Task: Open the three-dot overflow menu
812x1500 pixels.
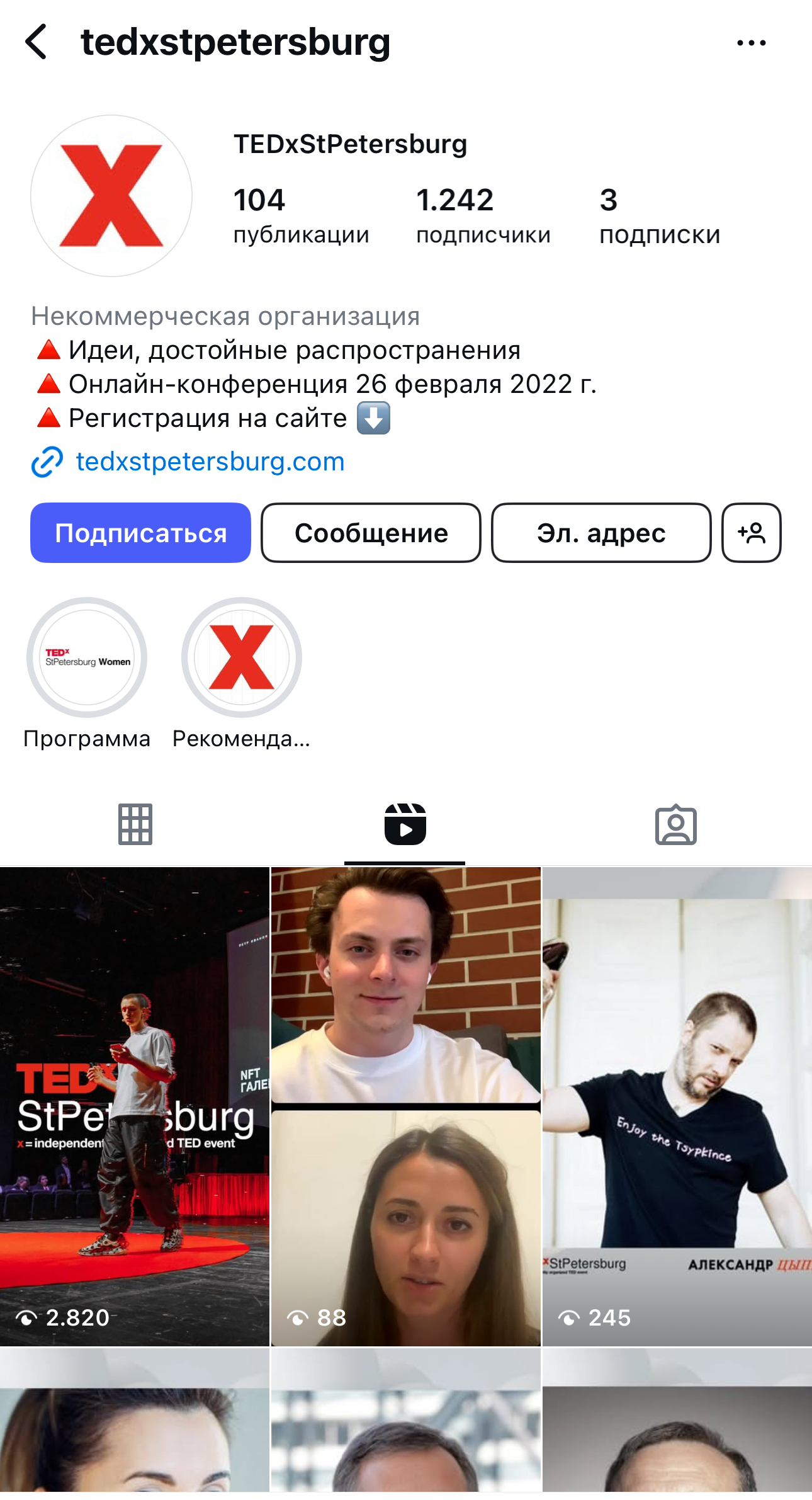Action: pyautogui.click(x=751, y=43)
